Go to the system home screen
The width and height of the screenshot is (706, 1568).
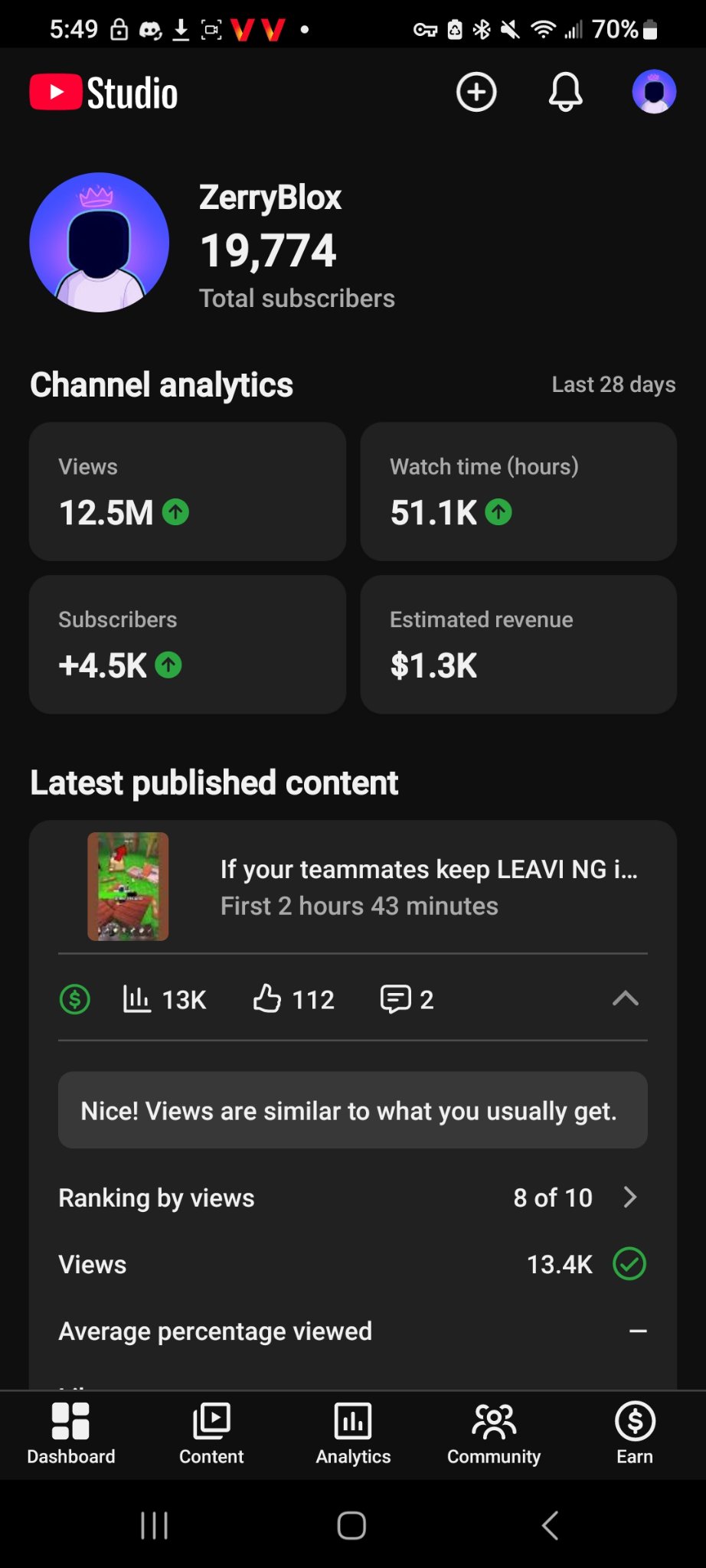pos(351,1525)
